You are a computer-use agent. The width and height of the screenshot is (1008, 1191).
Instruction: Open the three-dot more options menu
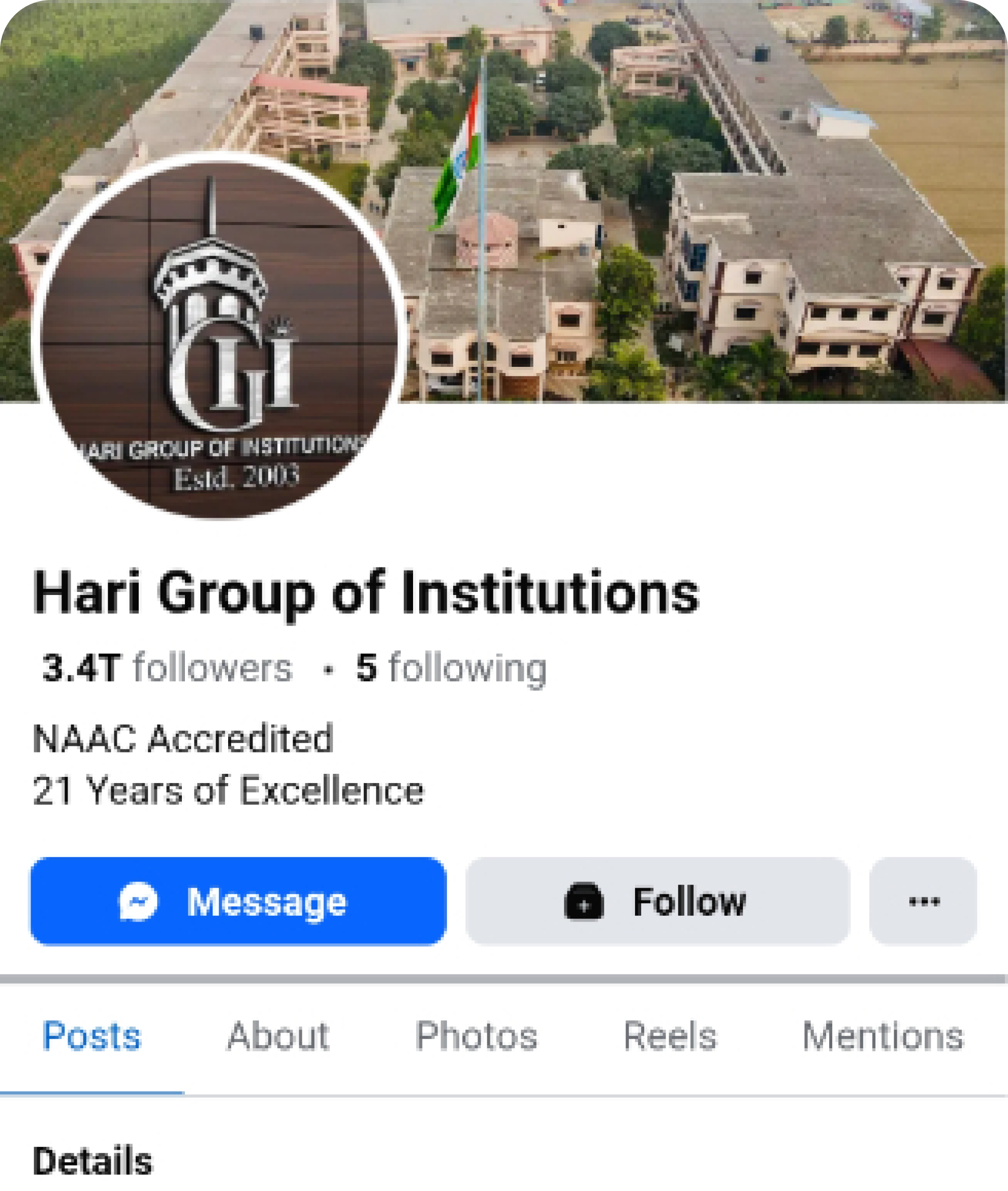923,901
